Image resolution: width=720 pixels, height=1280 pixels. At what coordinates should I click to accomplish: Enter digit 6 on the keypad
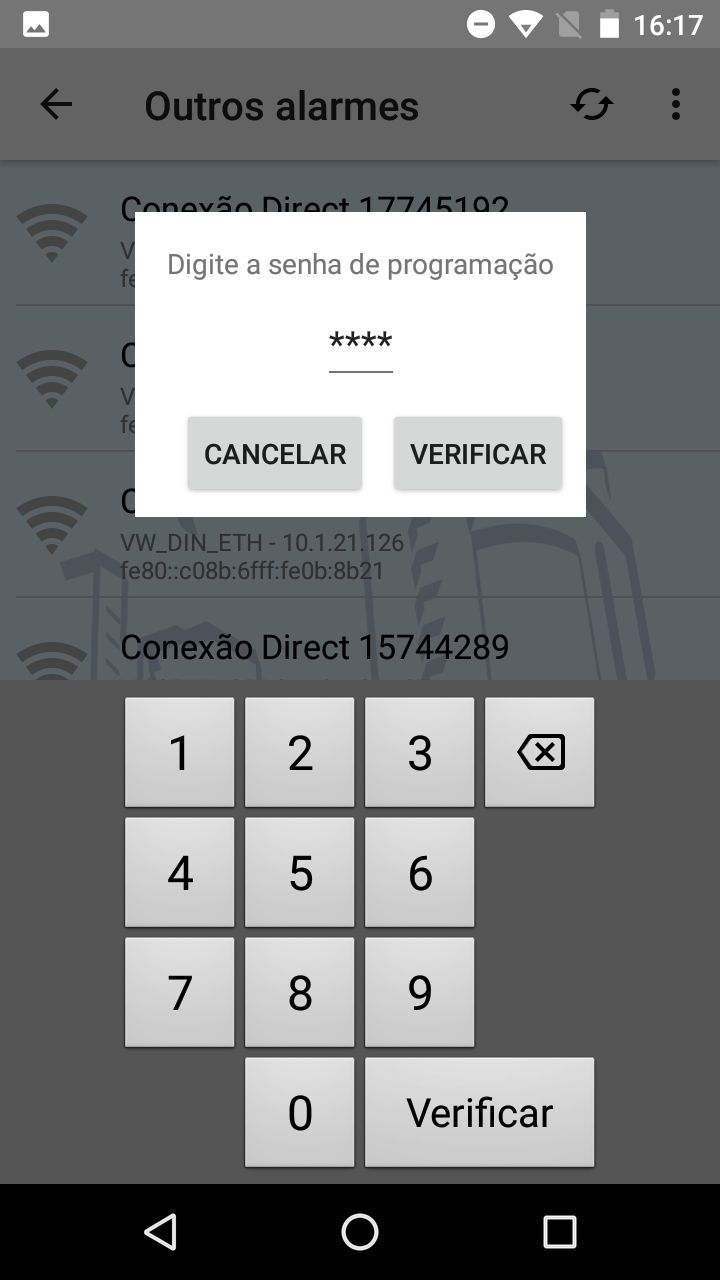420,872
